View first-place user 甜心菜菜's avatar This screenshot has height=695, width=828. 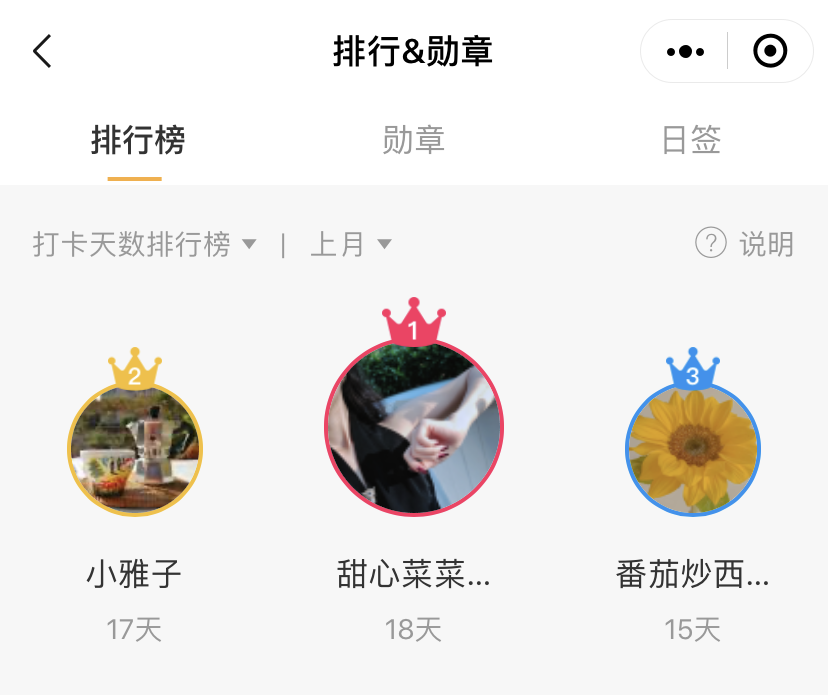point(414,428)
